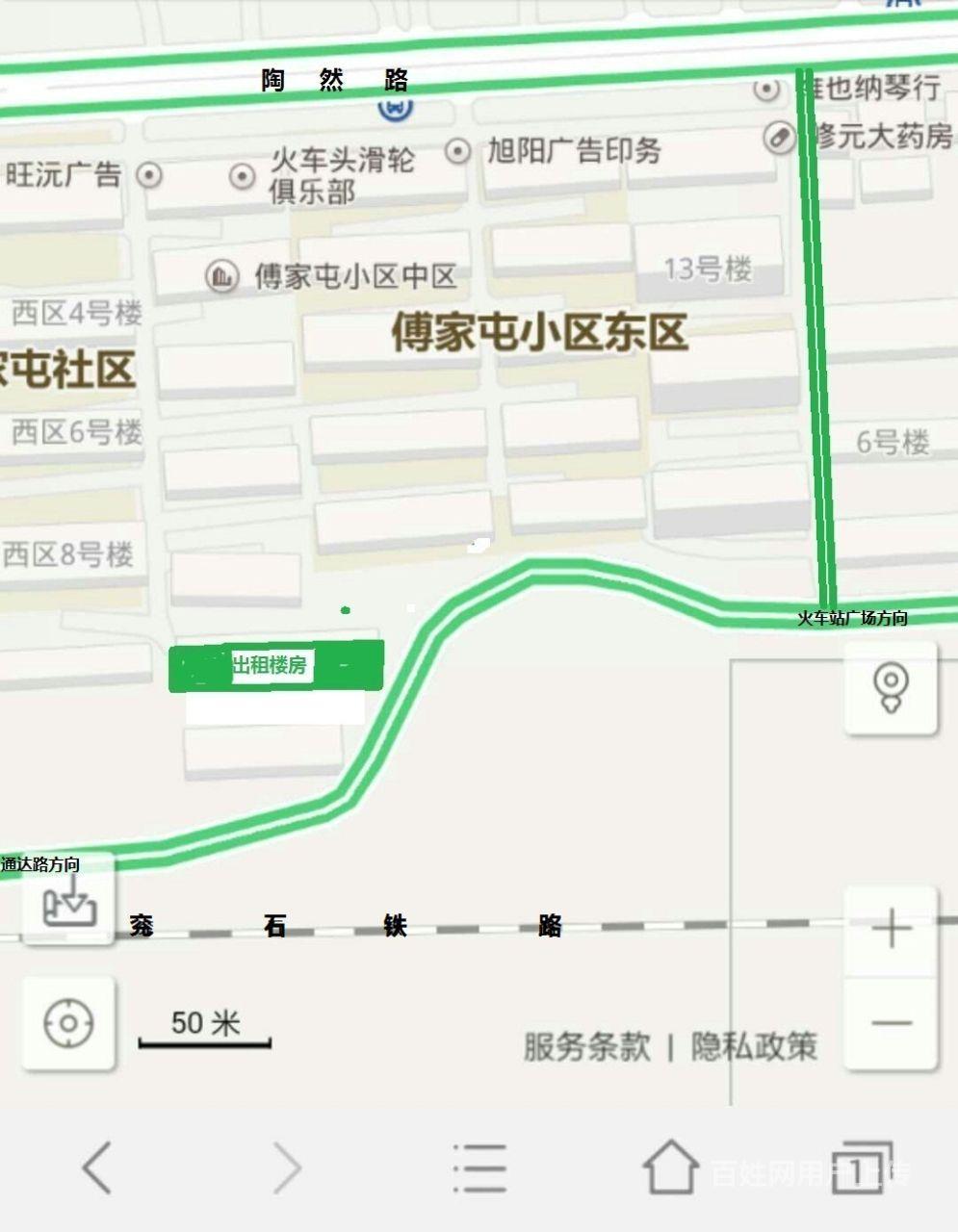958x1232 pixels.
Task: Open the browser menu
Action: pyautogui.click(x=479, y=1168)
